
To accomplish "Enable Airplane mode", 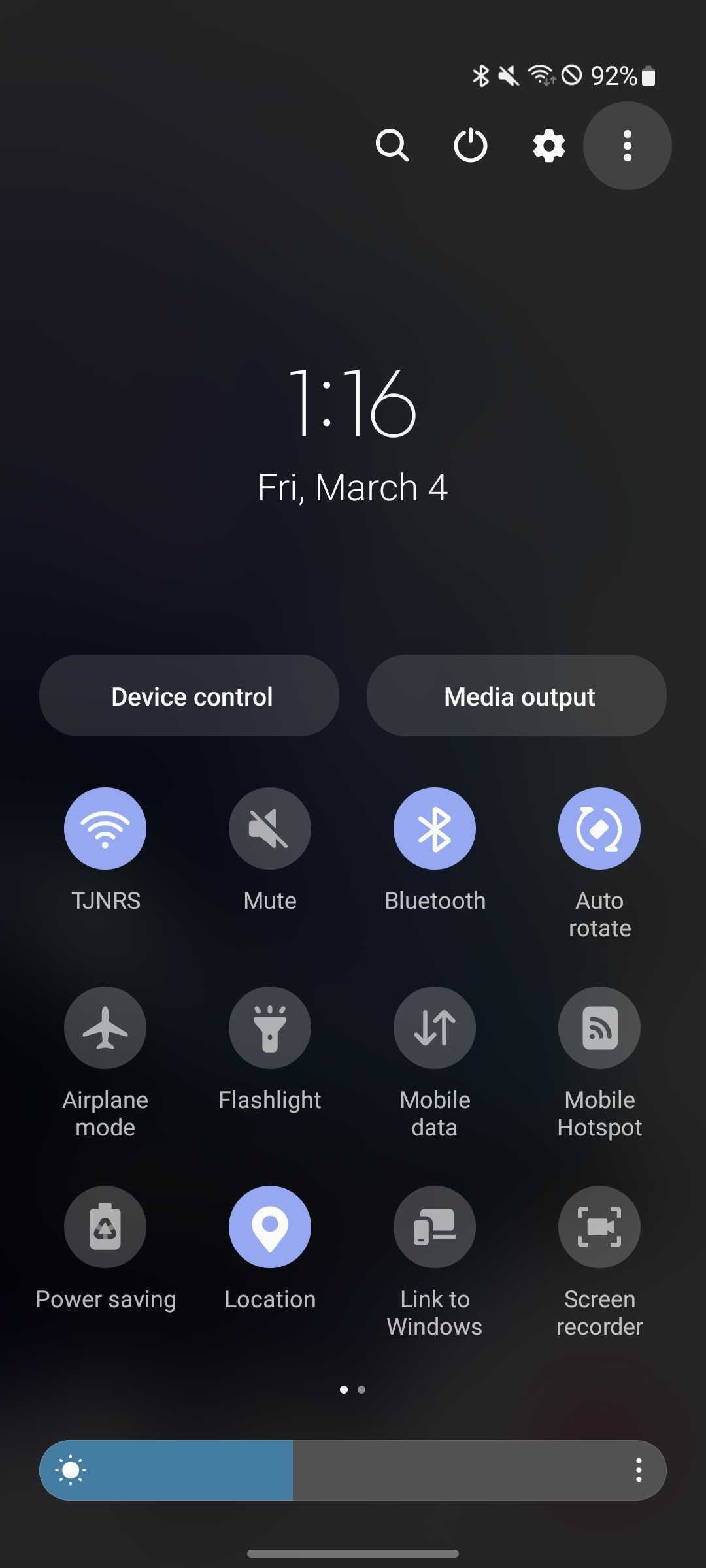I will pyautogui.click(x=105, y=1028).
